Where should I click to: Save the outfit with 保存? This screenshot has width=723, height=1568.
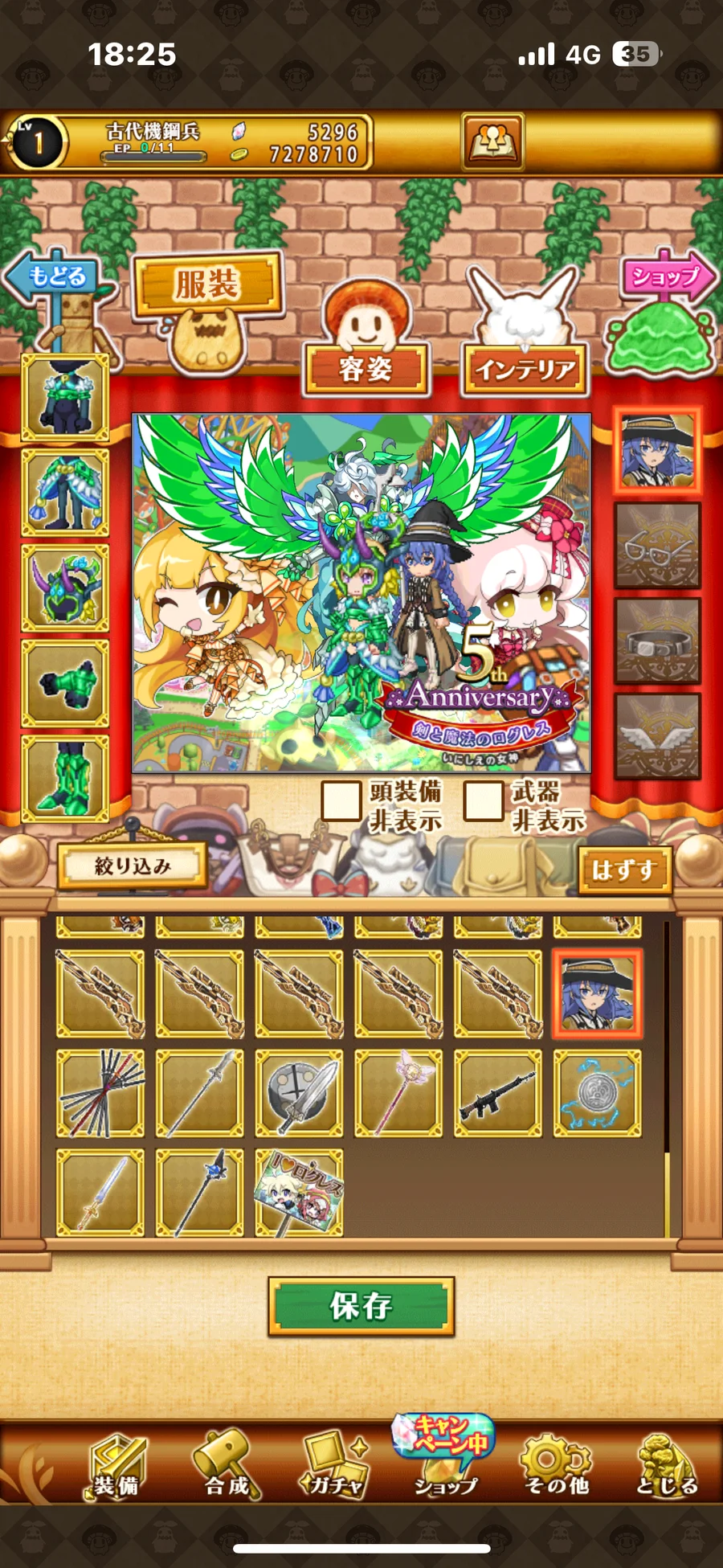pyautogui.click(x=361, y=1306)
